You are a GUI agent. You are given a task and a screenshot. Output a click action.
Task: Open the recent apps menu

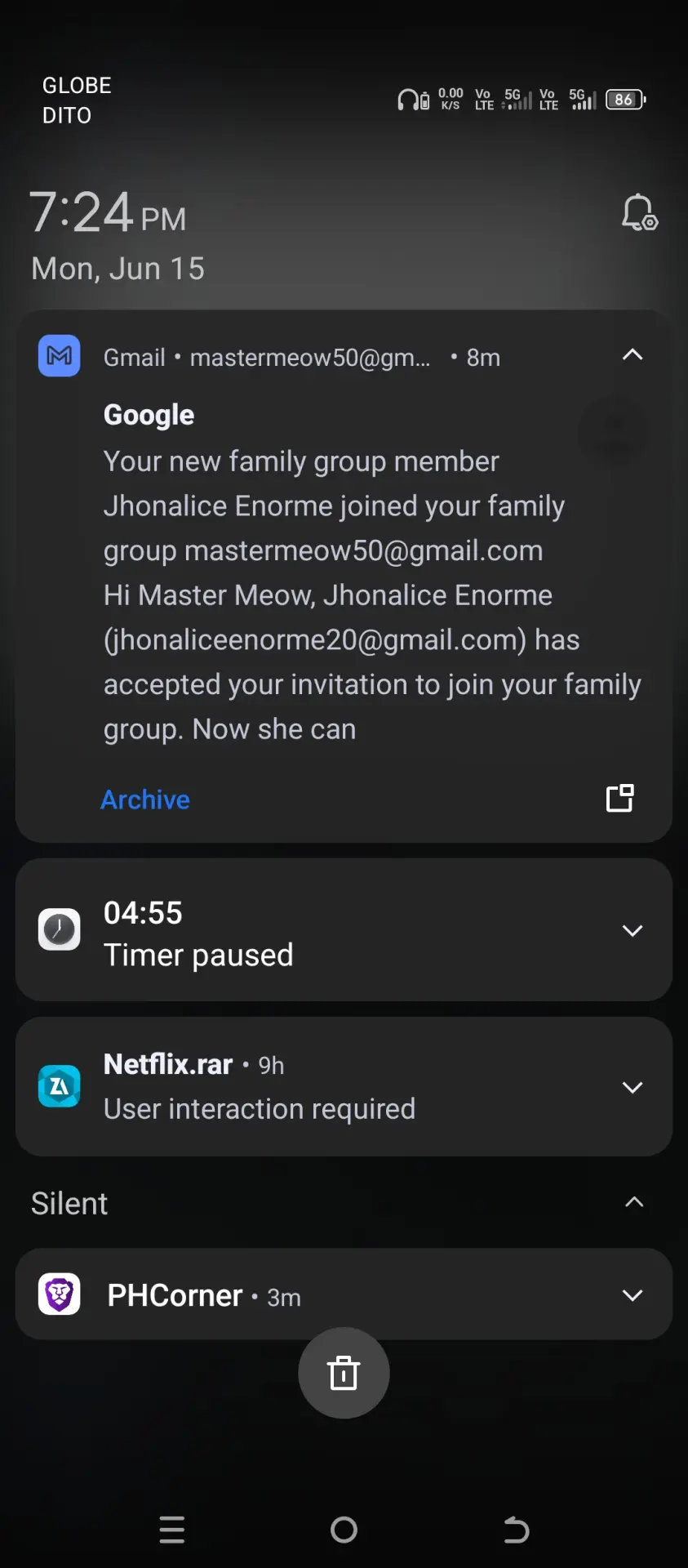pyautogui.click(x=172, y=1530)
